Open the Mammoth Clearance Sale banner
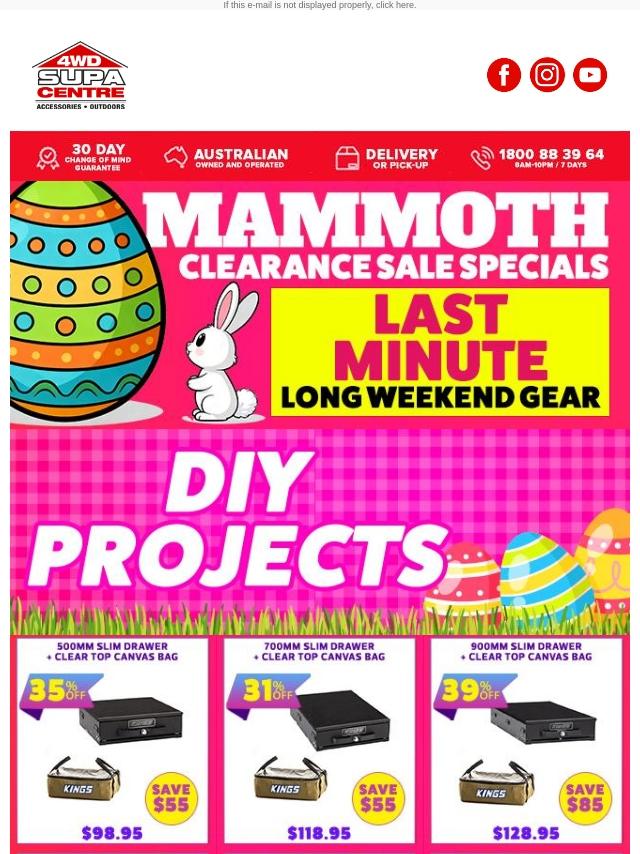The height and width of the screenshot is (854, 640). [320, 304]
